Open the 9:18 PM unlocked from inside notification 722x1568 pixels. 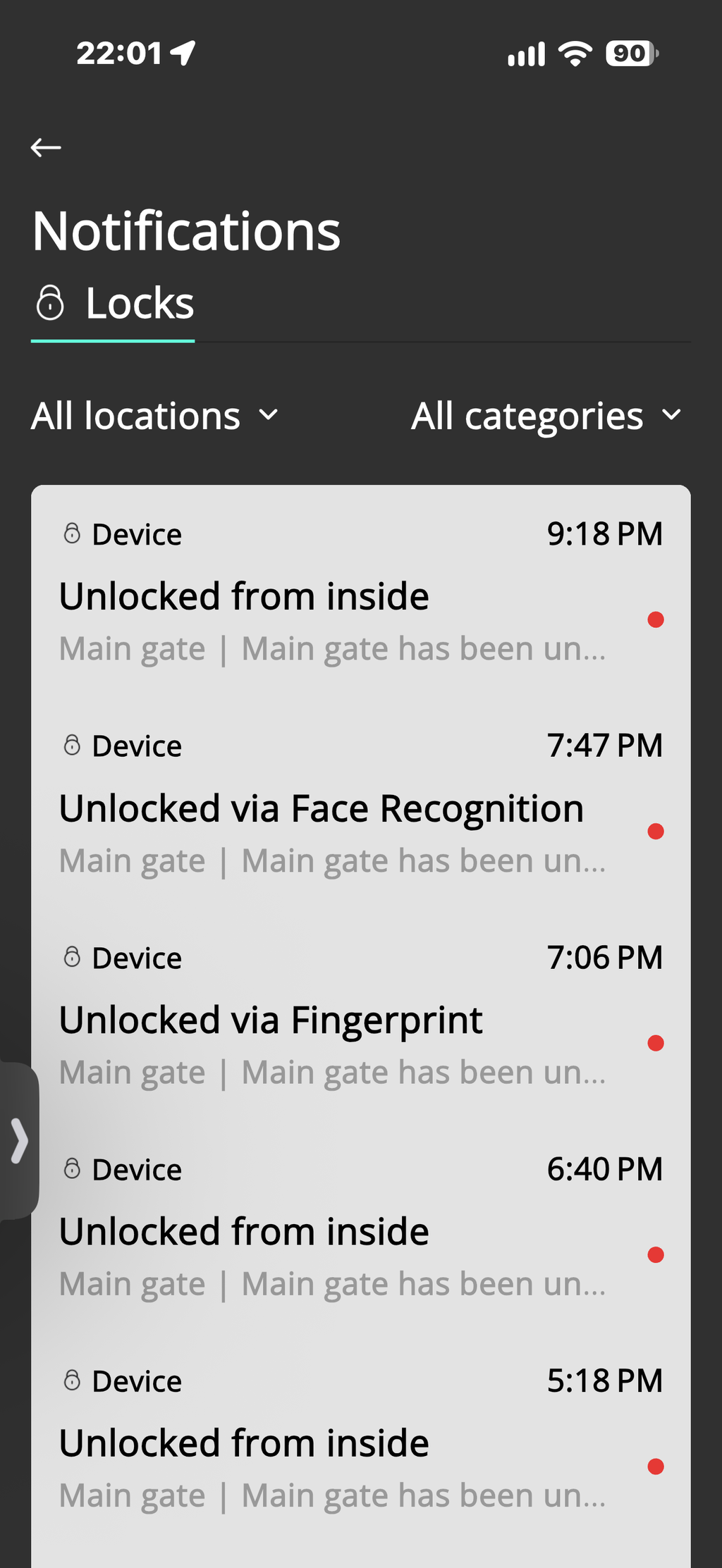pyautogui.click(x=360, y=592)
